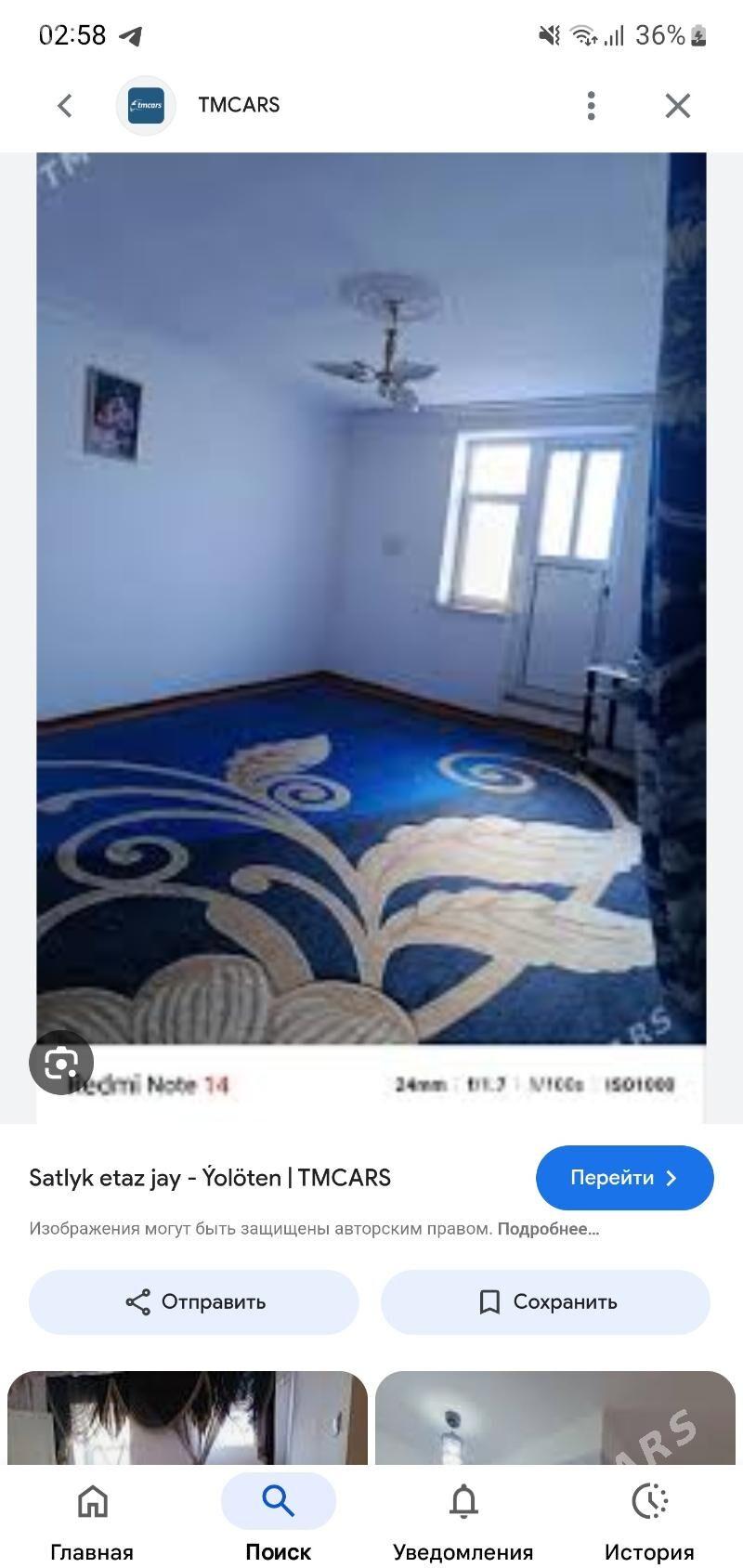The width and height of the screenshot is (743, 1568).
Task: Close the image viewer
Action: (678, 106)
